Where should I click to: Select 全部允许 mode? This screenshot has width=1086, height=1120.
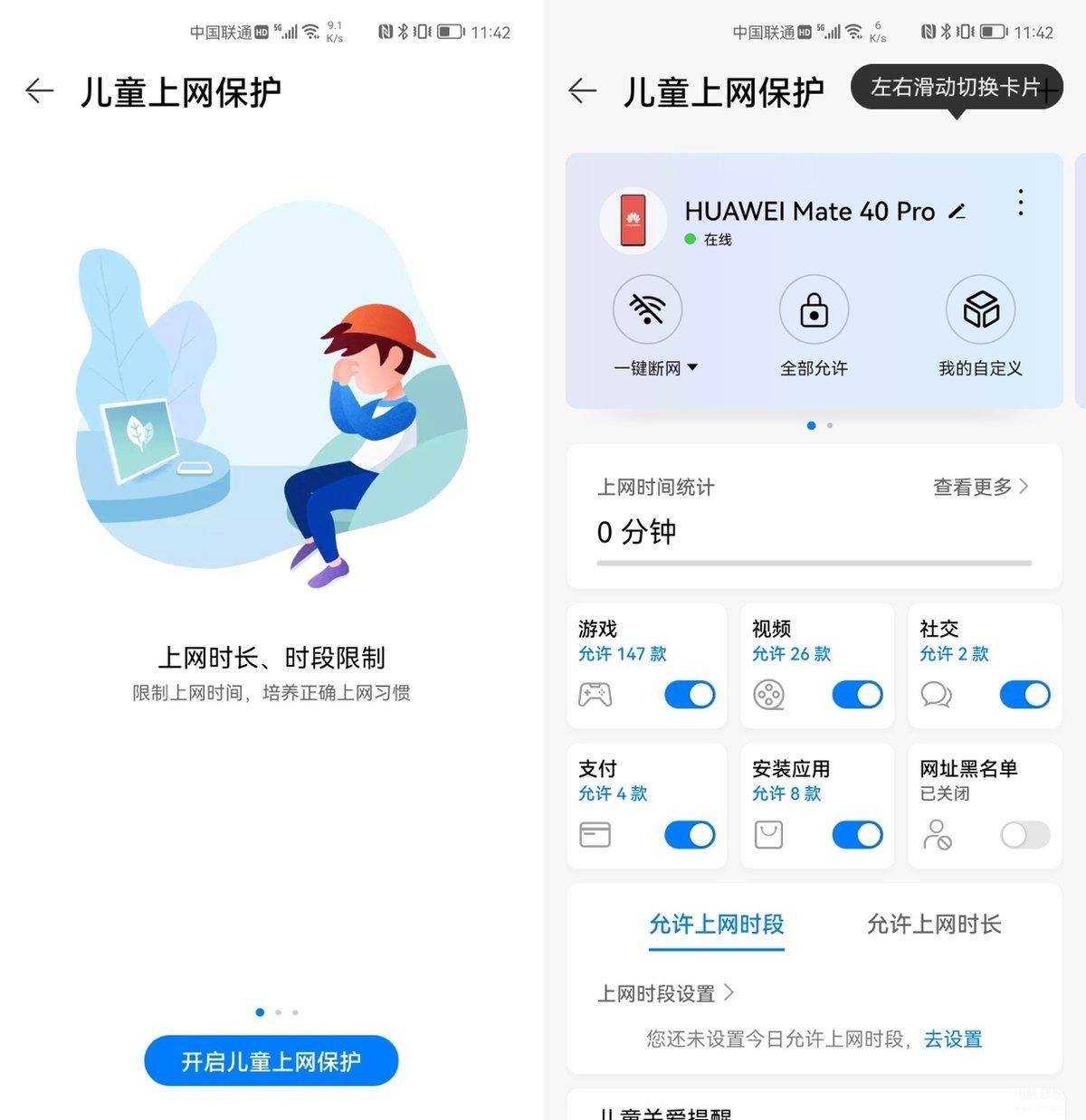pos(814,311)
